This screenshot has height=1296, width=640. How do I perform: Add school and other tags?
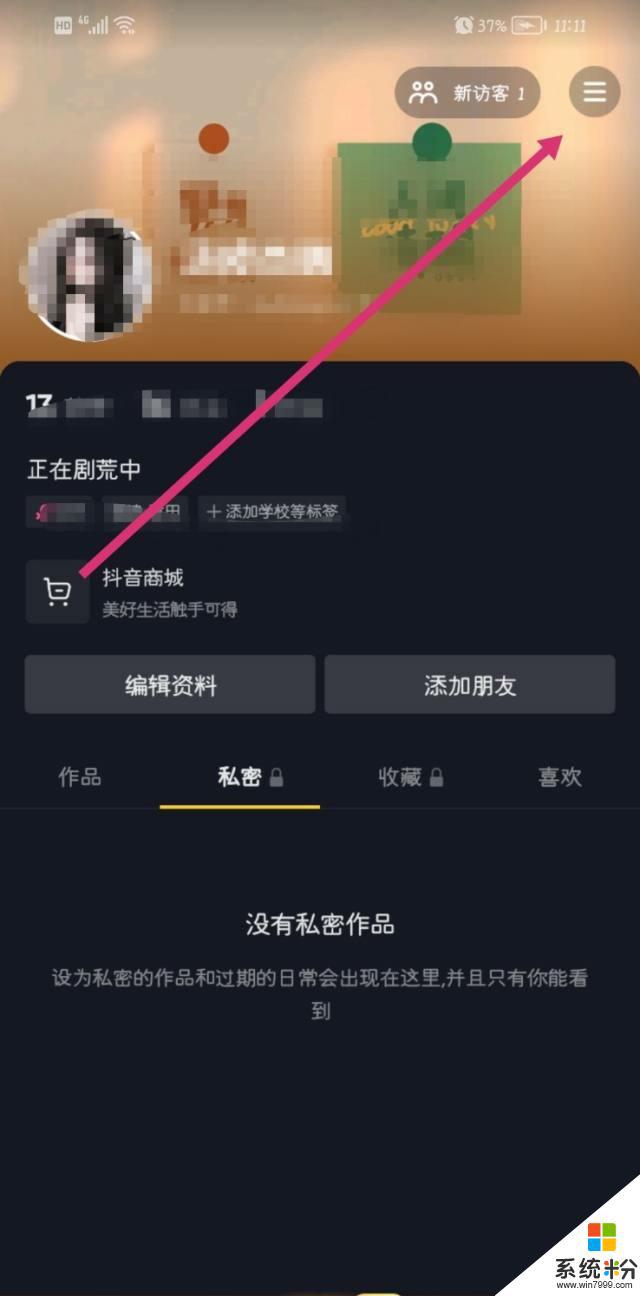point(272,512)
